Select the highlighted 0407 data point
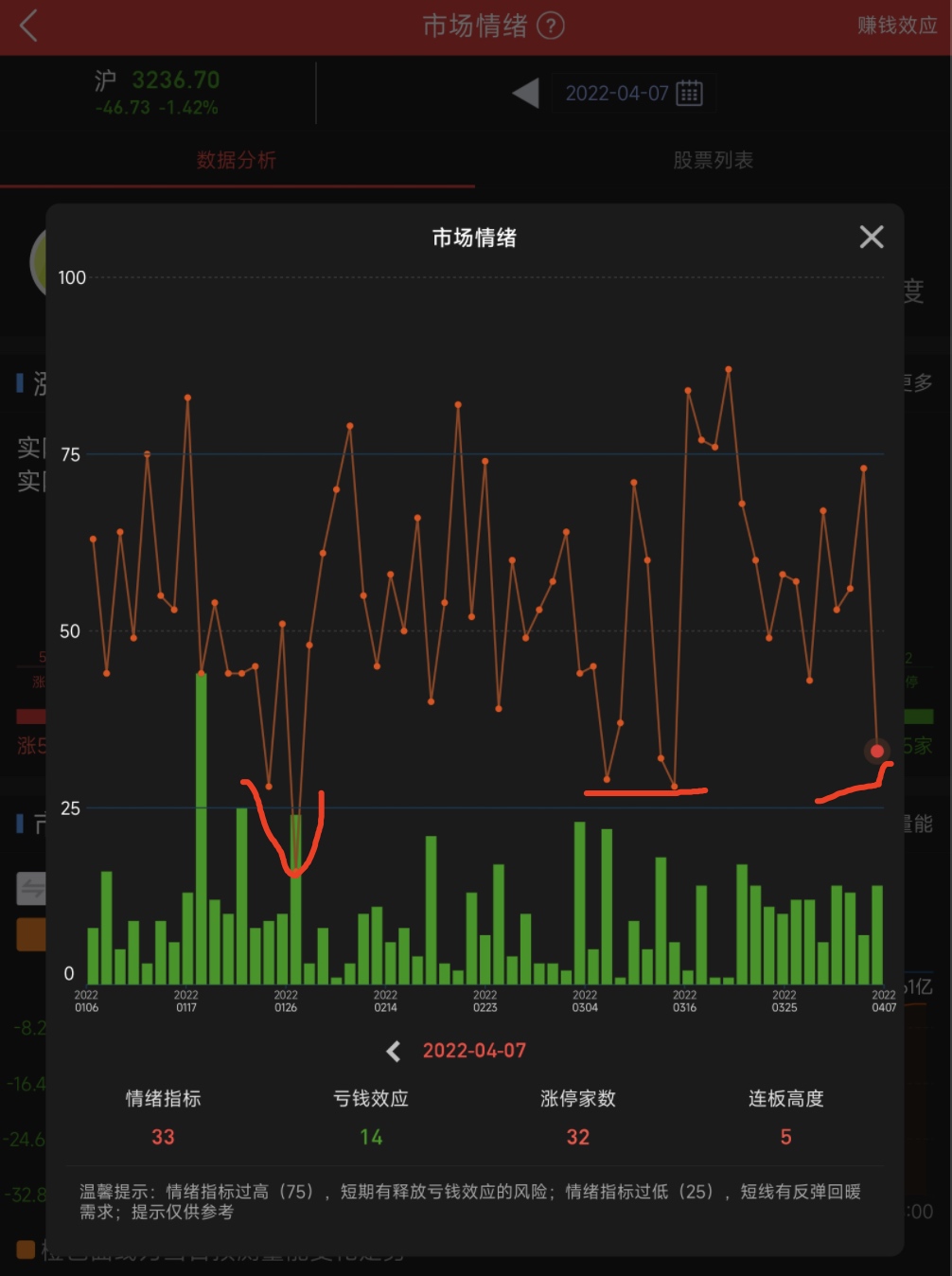This screenshot has height=1276, width=952. click(877, 751)
